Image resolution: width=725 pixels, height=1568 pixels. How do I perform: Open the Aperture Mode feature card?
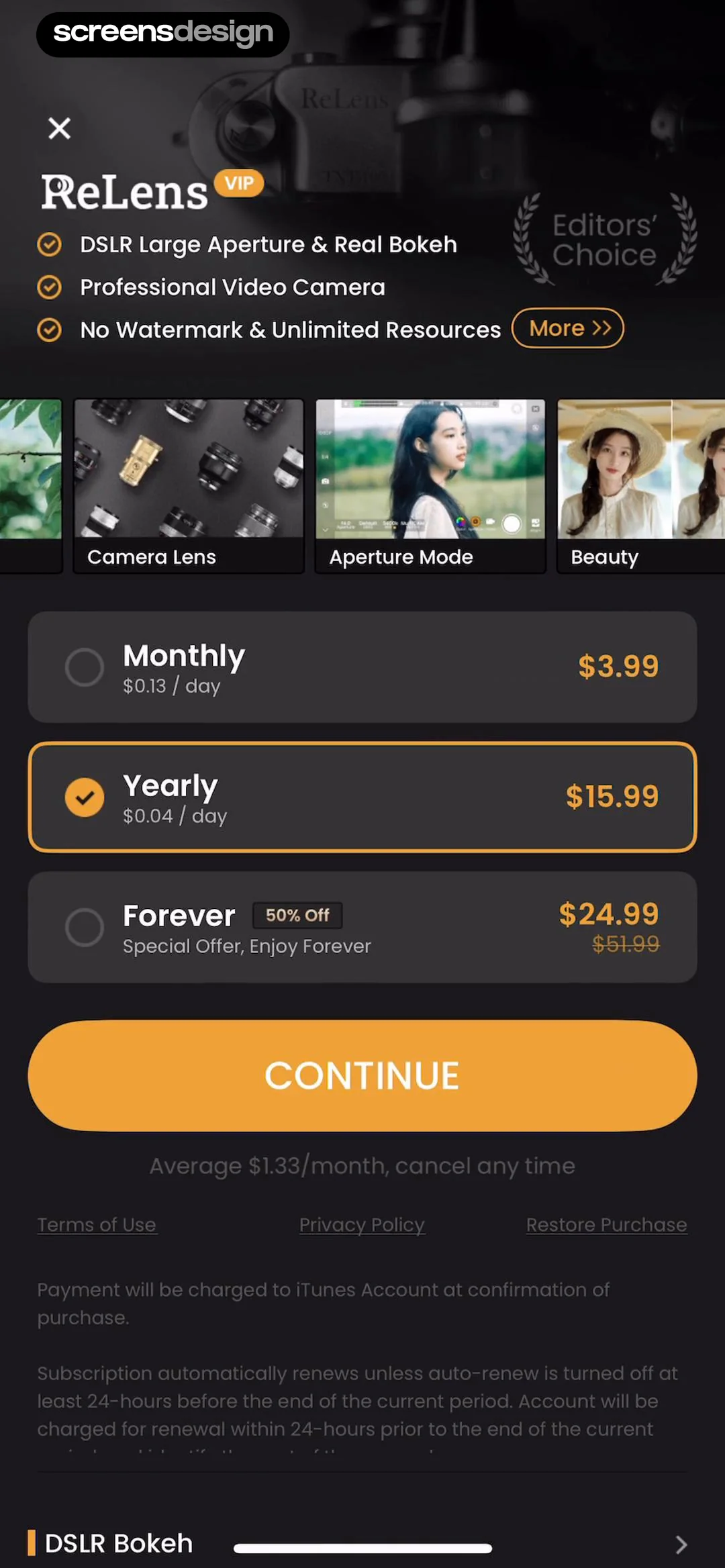pyautogui.click(x=430, y=487)
